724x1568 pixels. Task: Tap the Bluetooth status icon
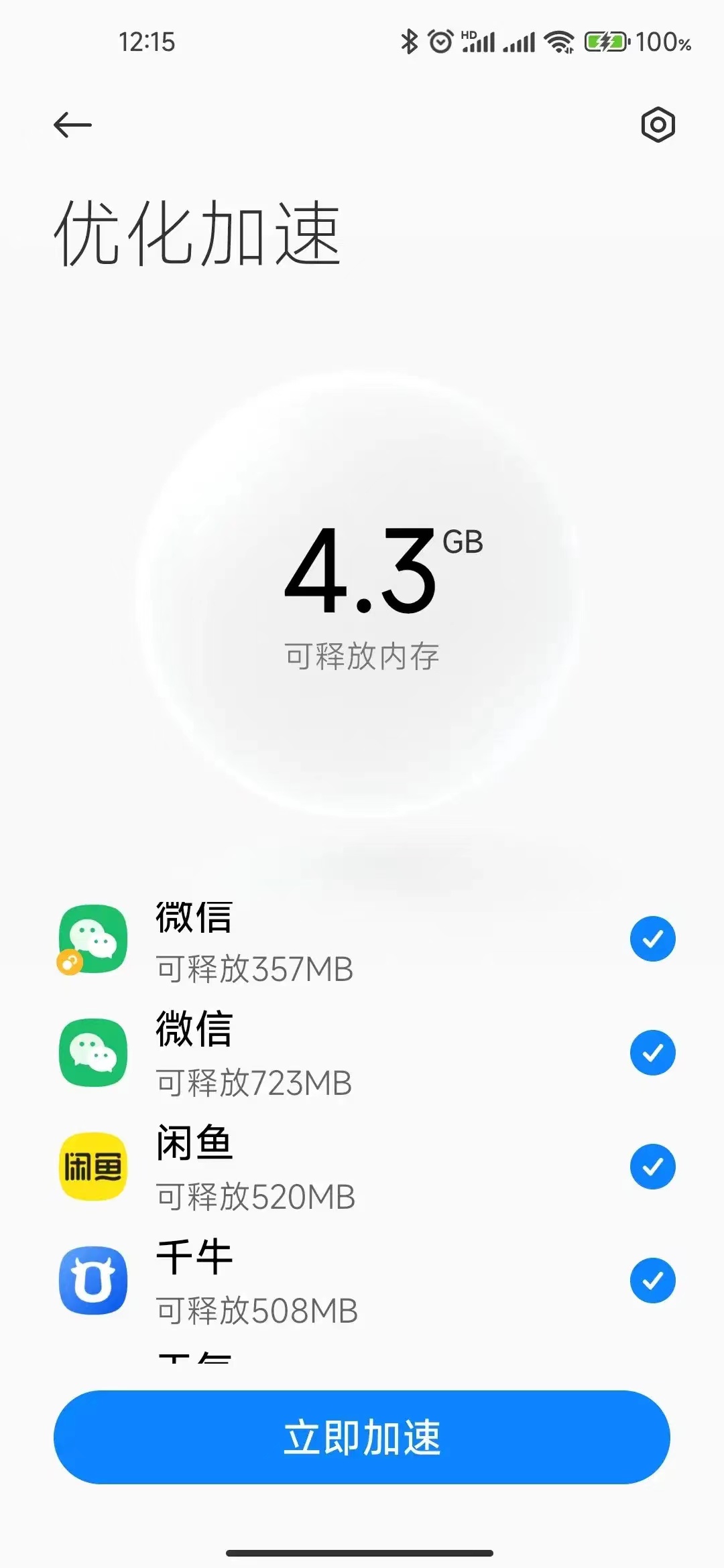411,42
